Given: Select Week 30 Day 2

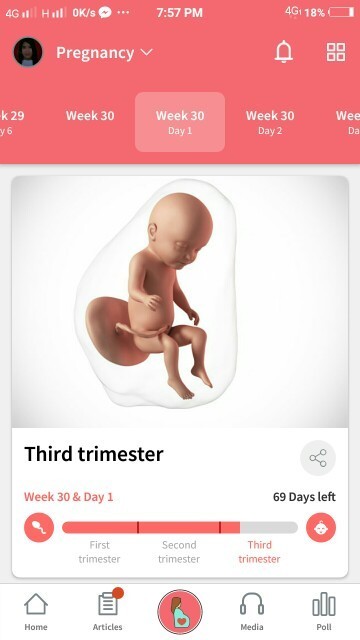Looking at the screenshot, I should [x=270, y=122].
